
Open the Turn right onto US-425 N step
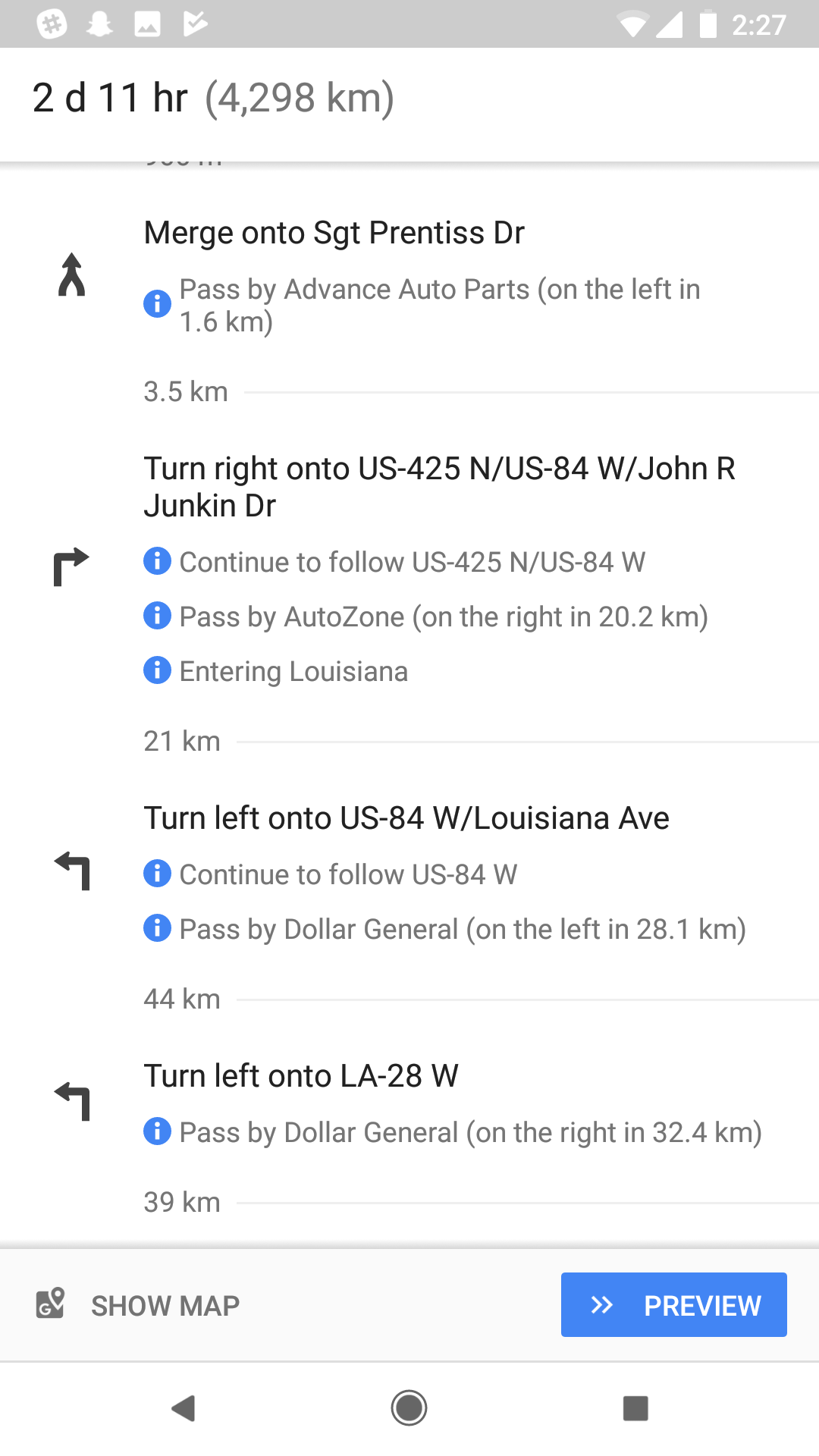click(409, 569)
